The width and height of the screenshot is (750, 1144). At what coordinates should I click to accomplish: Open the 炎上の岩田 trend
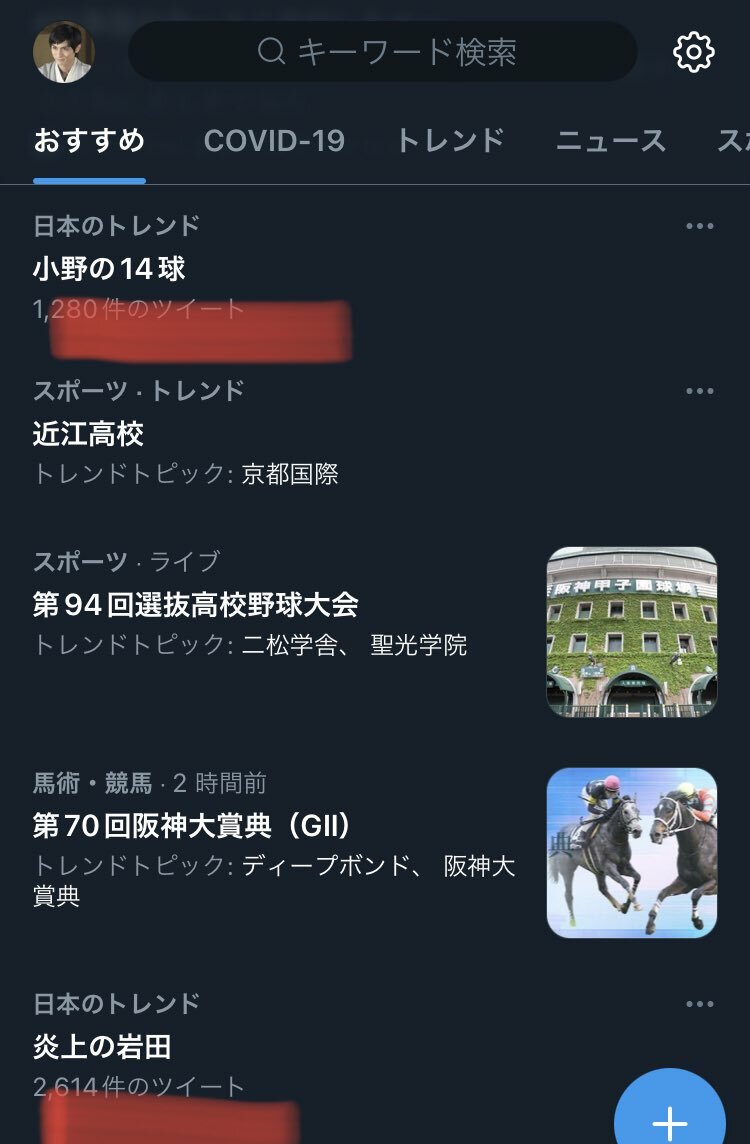[x=102, y=1047]
